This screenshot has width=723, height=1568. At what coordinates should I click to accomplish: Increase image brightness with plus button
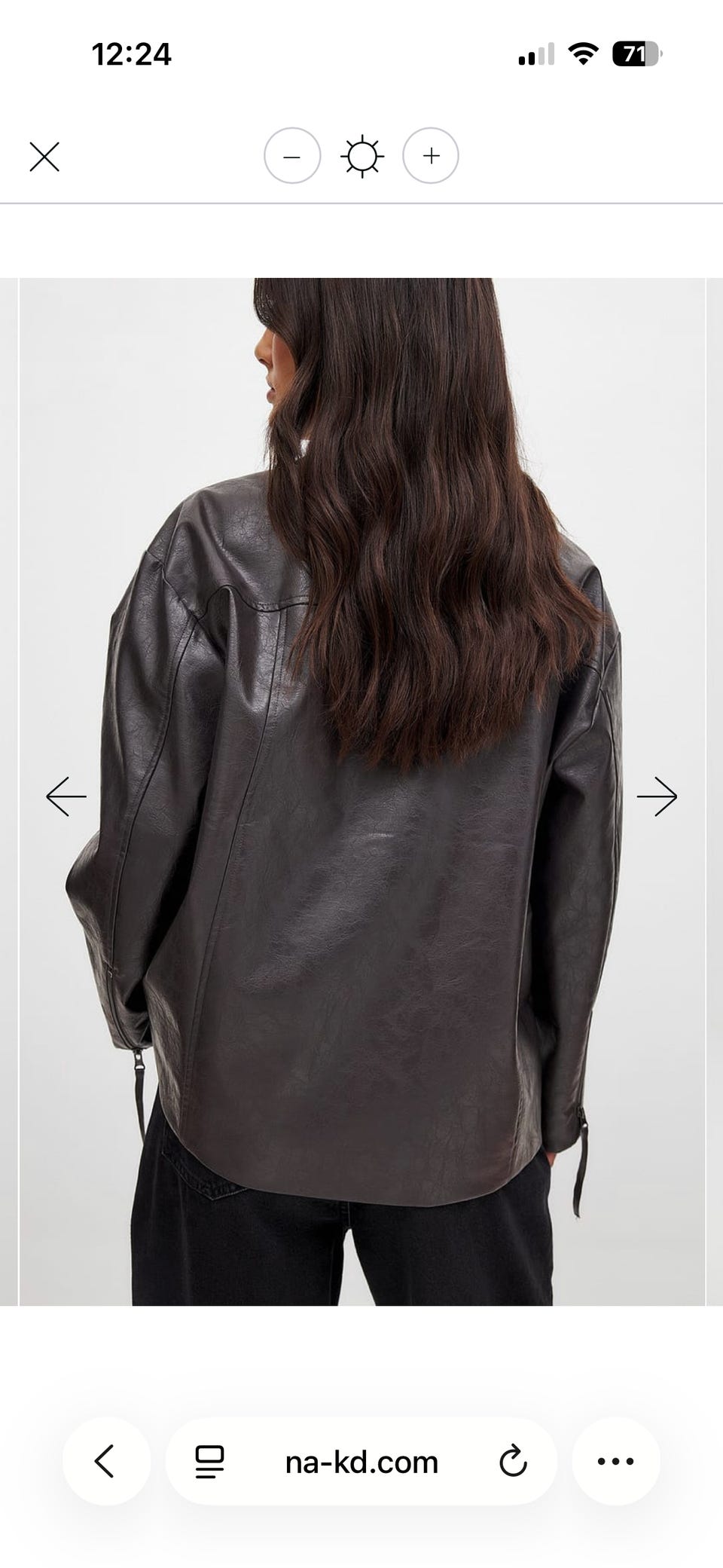[x=431, y=156]
